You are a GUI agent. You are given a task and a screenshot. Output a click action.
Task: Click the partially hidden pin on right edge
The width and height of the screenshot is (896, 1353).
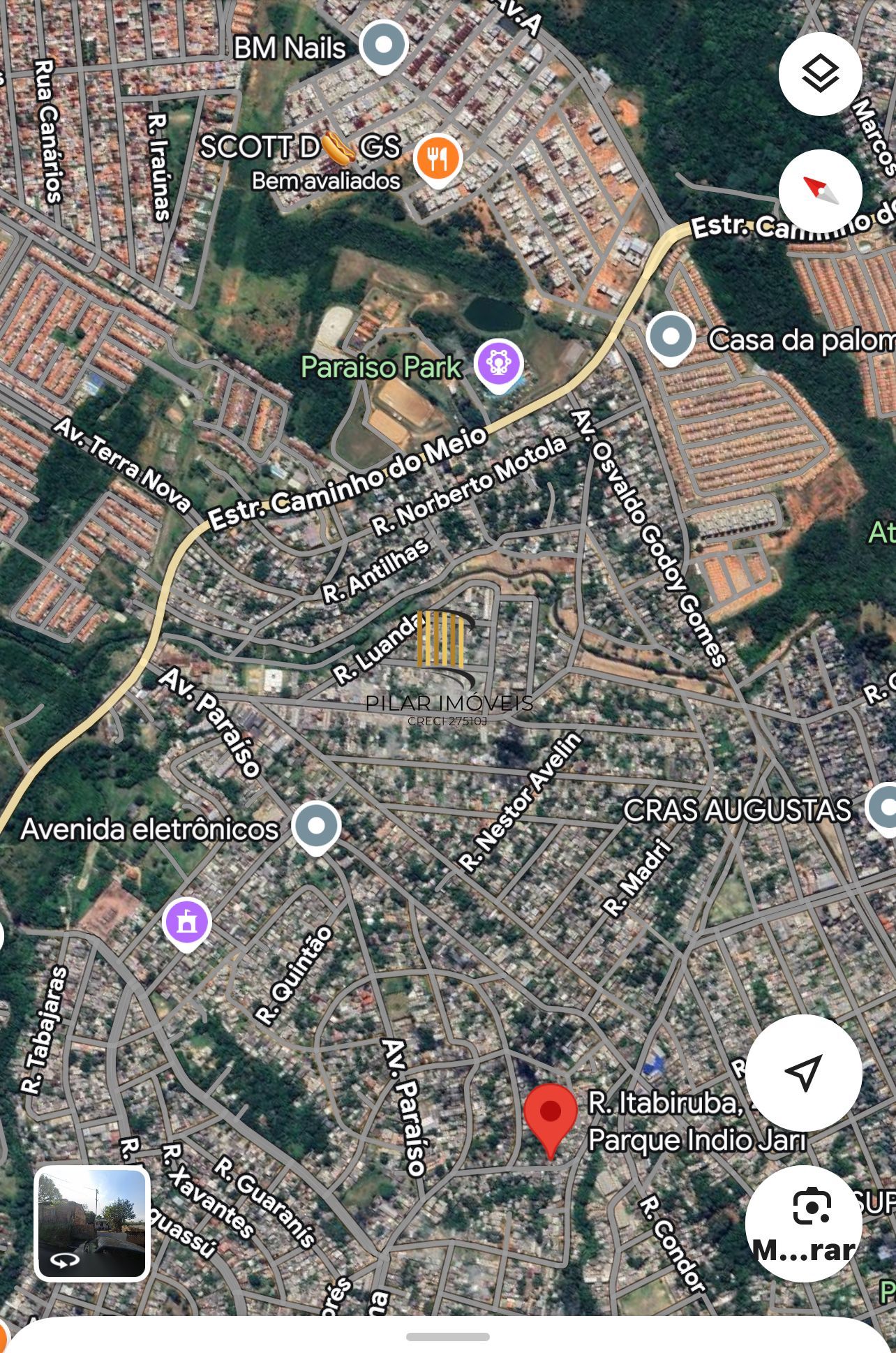click(x=886, y=808)
